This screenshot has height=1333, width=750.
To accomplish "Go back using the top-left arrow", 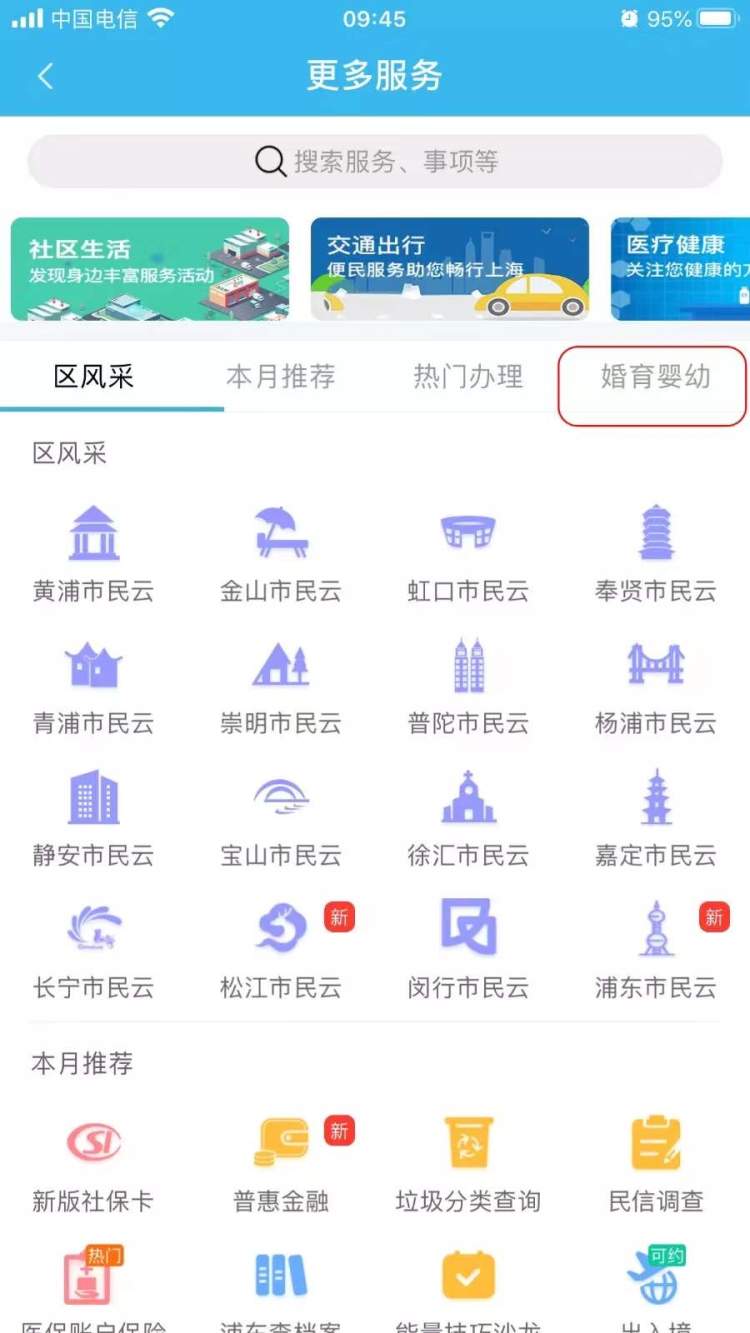I will (45, 76).
